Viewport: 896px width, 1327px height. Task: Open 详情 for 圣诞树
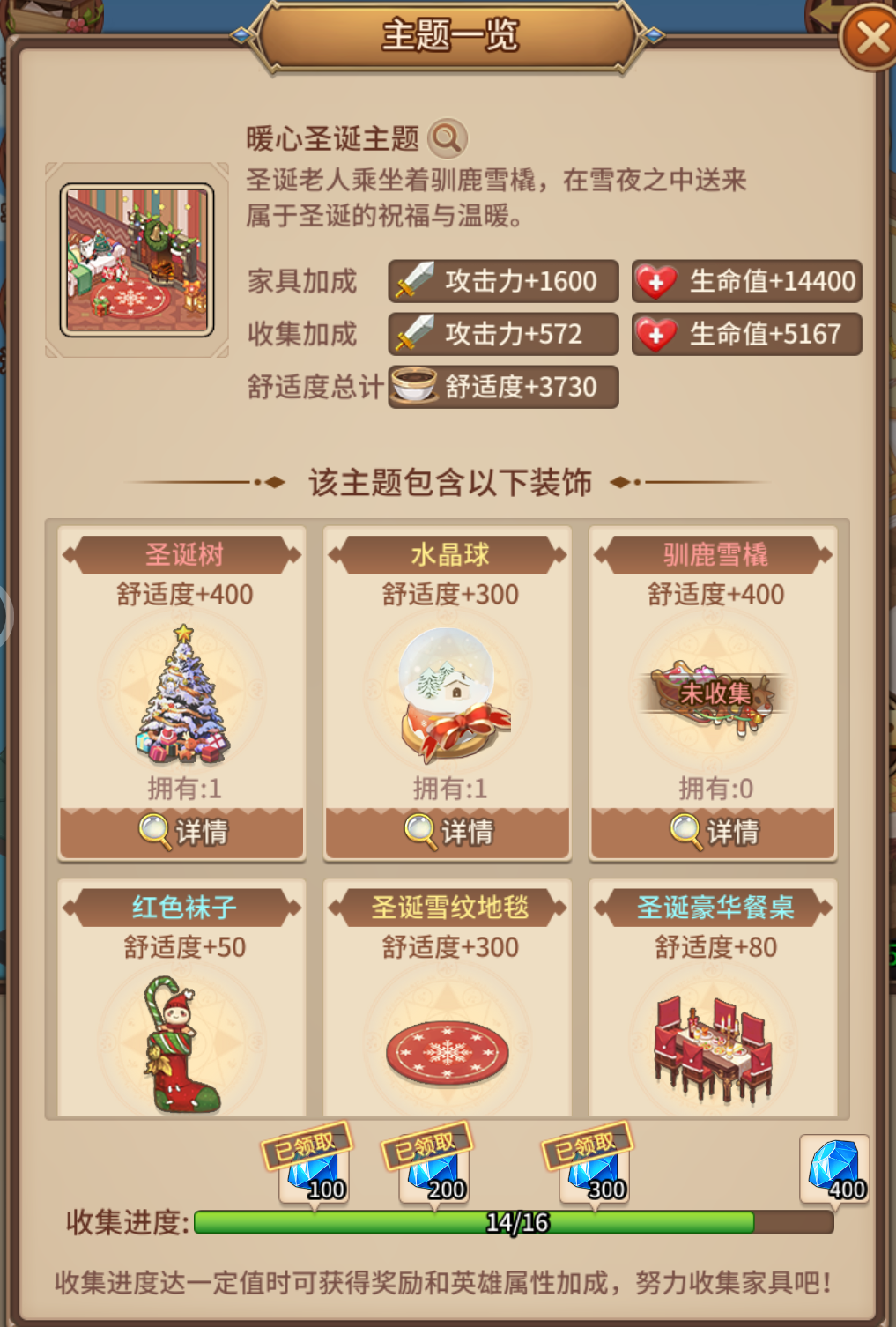(x=182, y=832)
